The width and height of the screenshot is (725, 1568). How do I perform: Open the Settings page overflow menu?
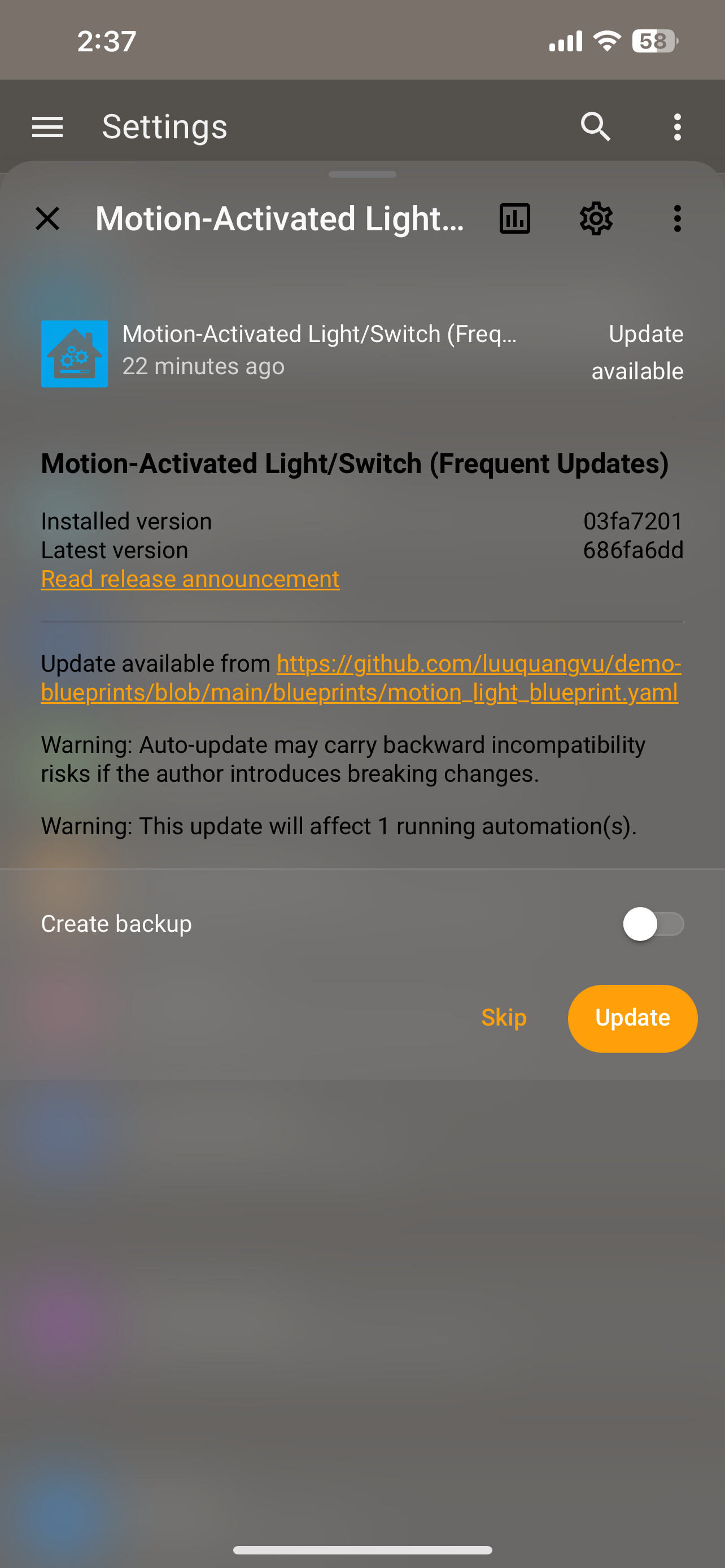(x=677, y=127)
